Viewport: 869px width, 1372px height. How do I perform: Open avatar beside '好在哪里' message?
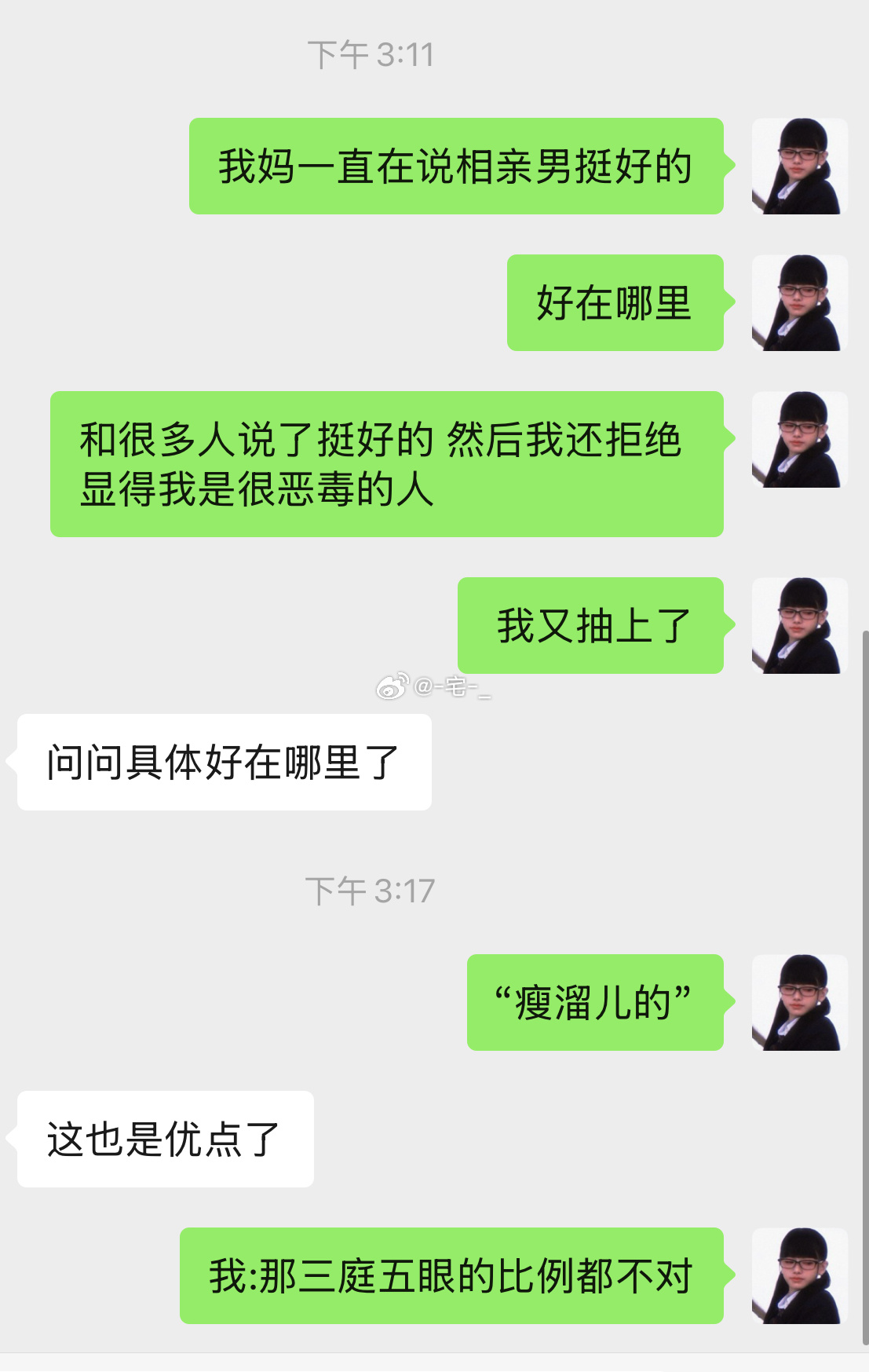point(799,302)
